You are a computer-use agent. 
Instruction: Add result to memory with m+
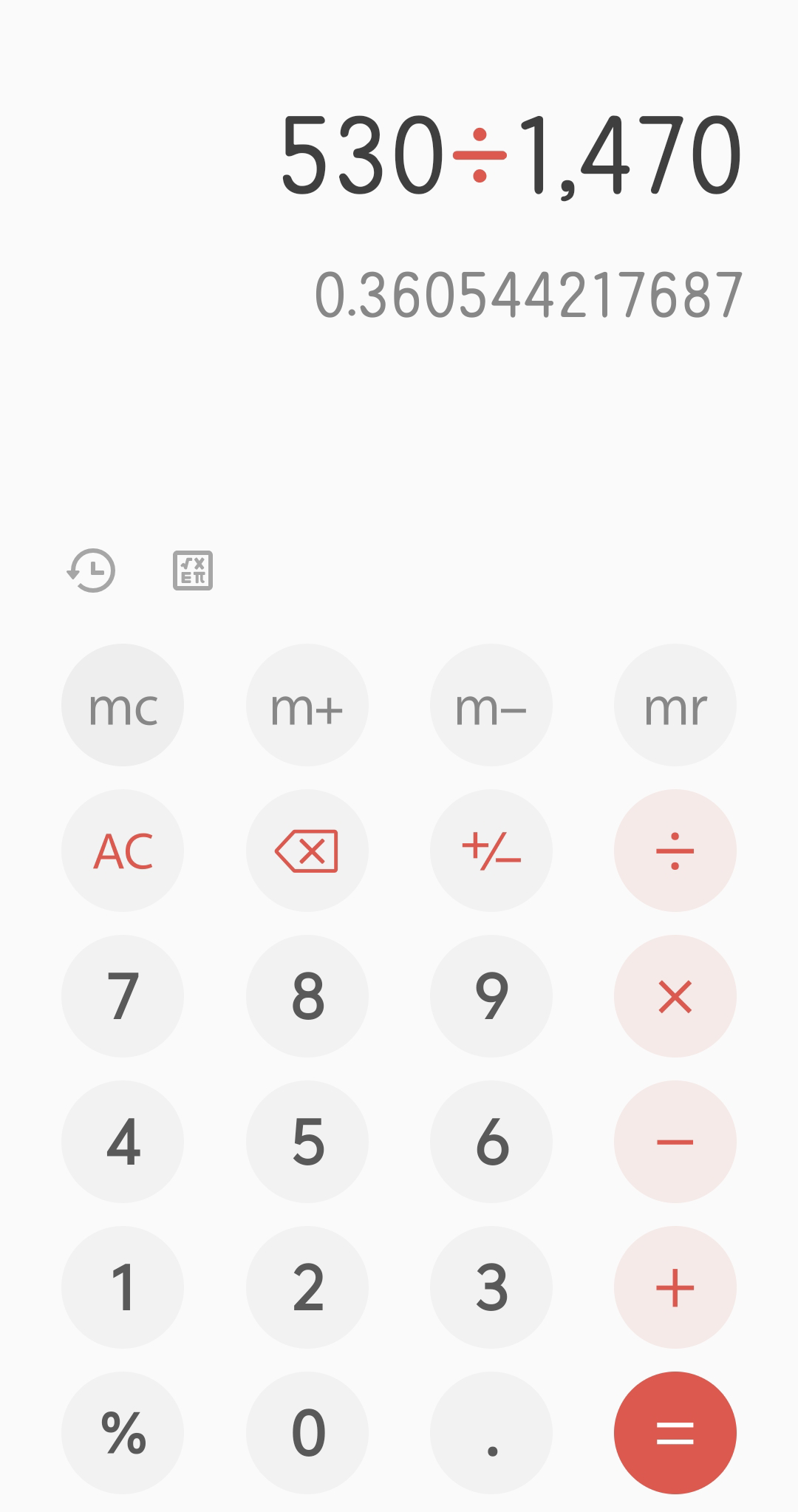[307, 705]
